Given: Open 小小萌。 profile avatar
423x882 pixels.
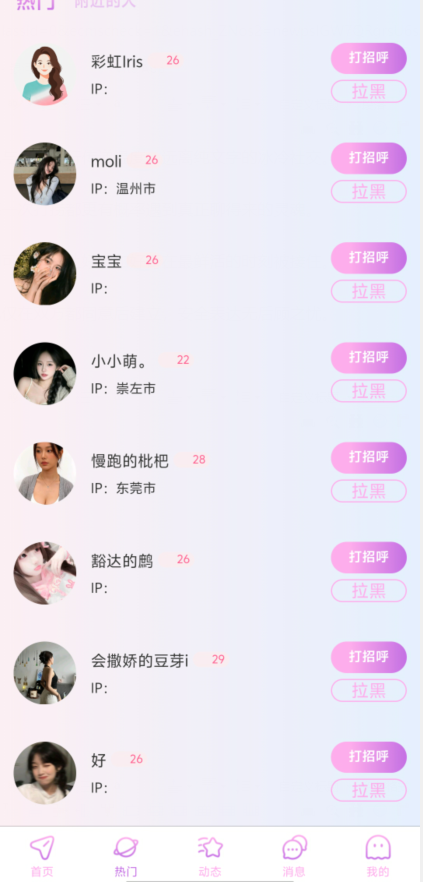Looking at the screenshot, I should coord(45,374).
